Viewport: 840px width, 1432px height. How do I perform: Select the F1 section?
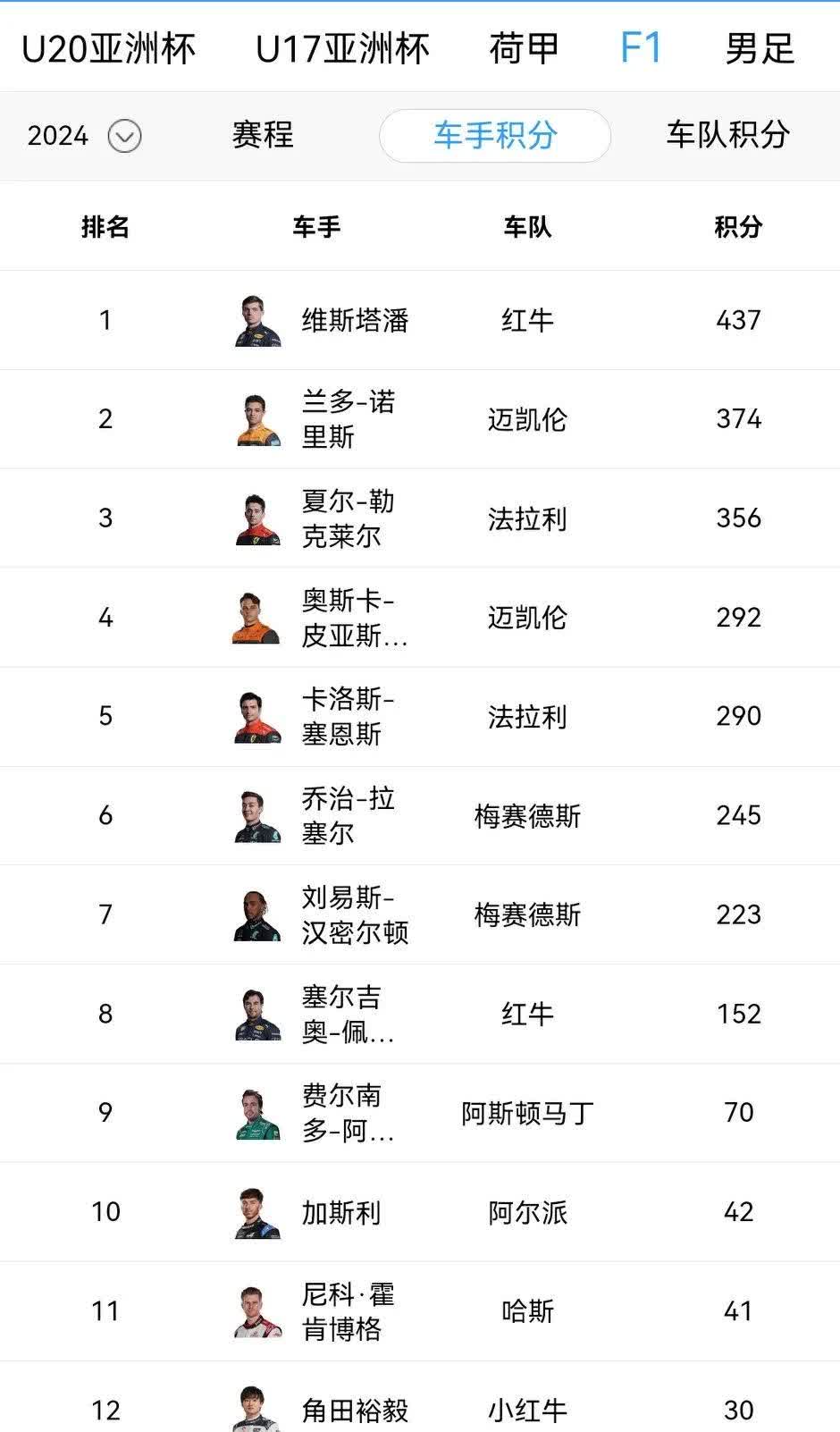(x=643, y=48)
